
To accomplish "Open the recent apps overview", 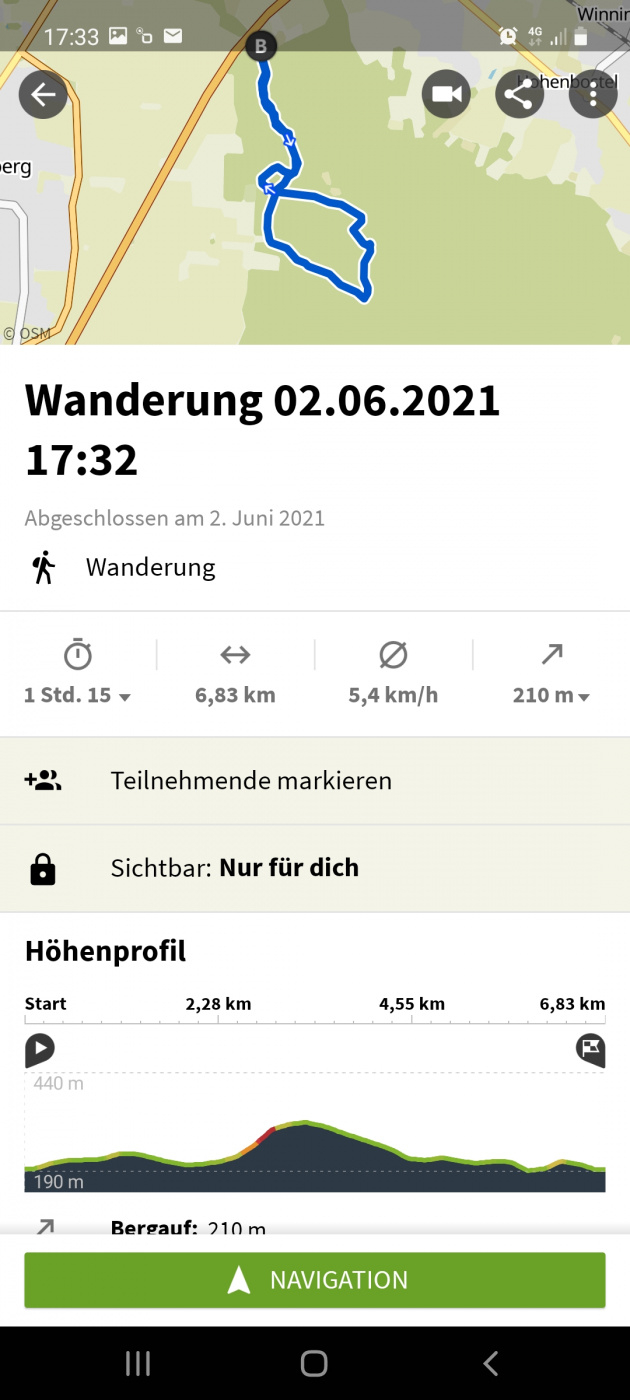I will pyautogui.click(x=138, y=1363).
